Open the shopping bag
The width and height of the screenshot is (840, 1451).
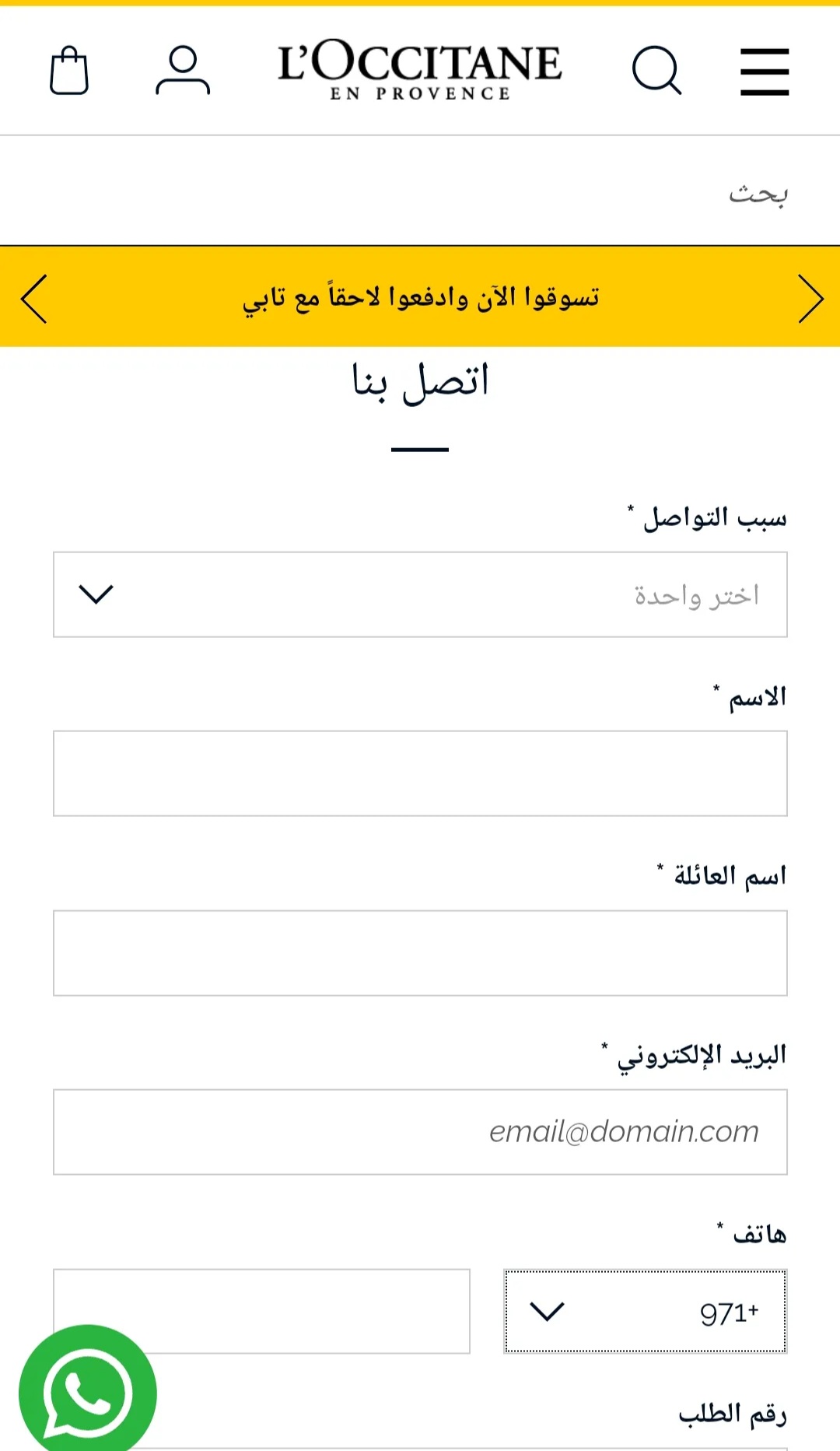click(69, 71)
